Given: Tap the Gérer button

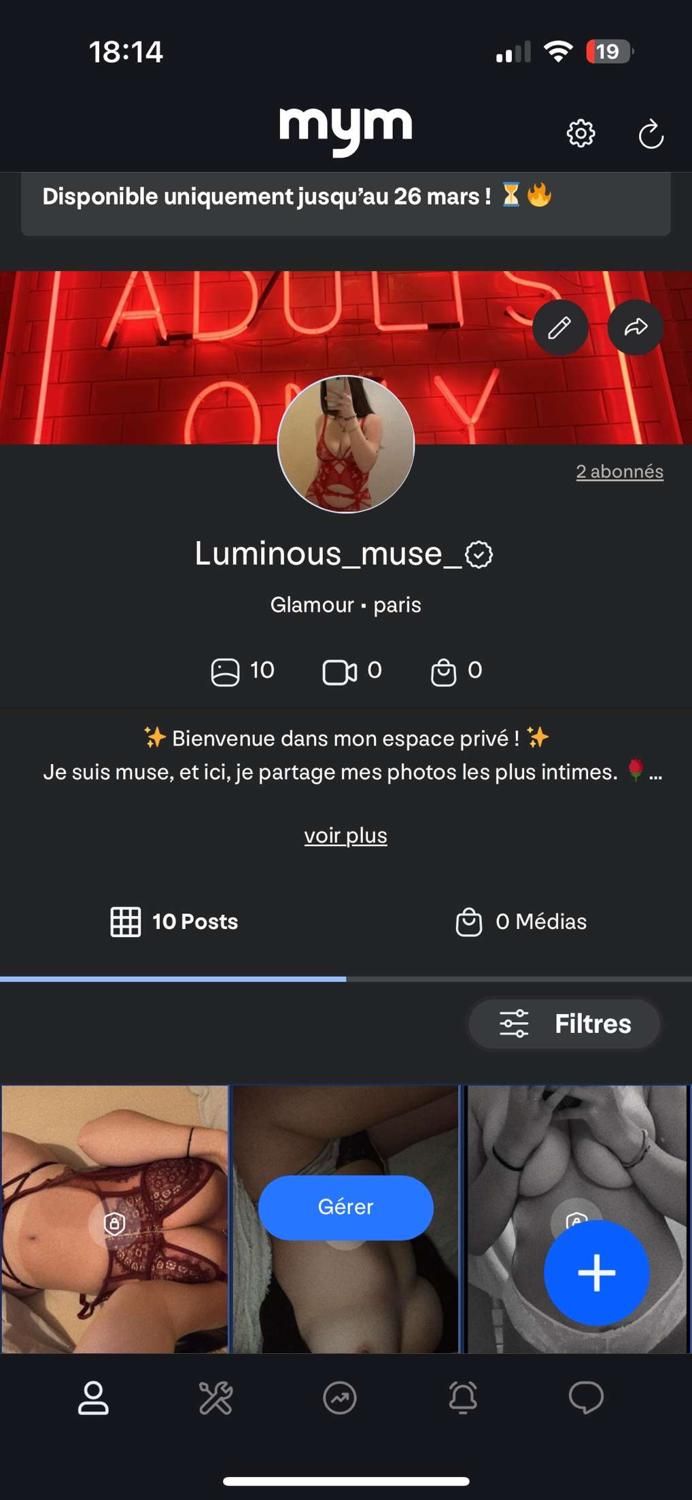Looking at the screenshot, I should (345, 1207).
